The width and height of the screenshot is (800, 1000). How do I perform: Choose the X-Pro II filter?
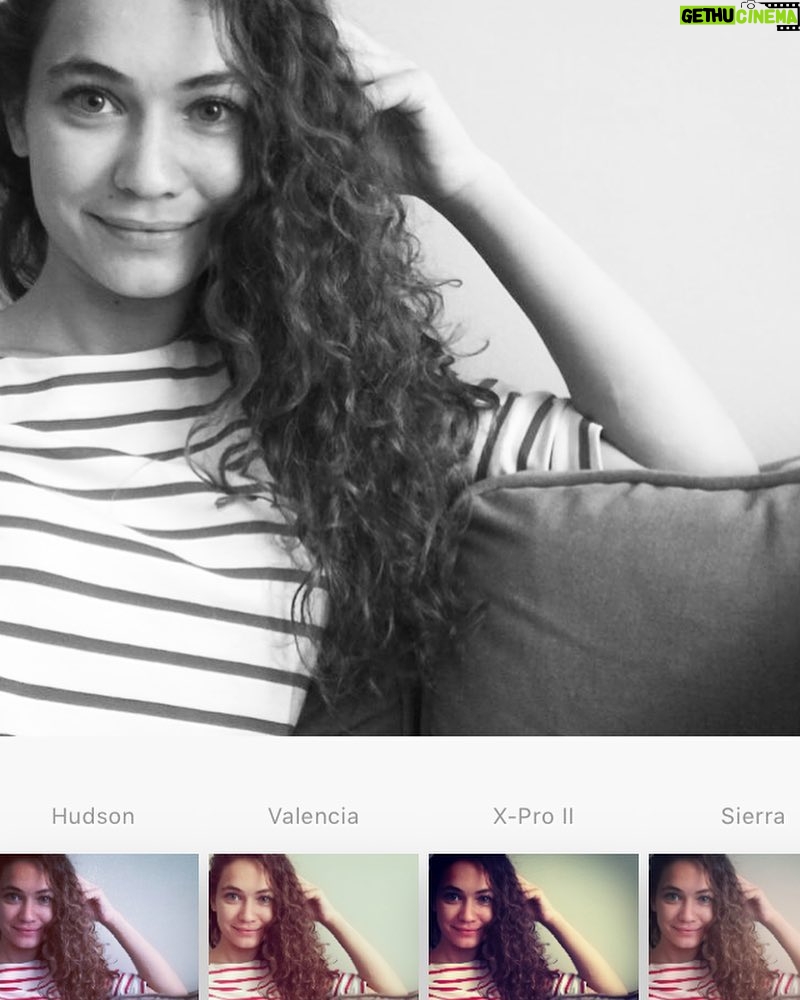click(x=533, y=925)
